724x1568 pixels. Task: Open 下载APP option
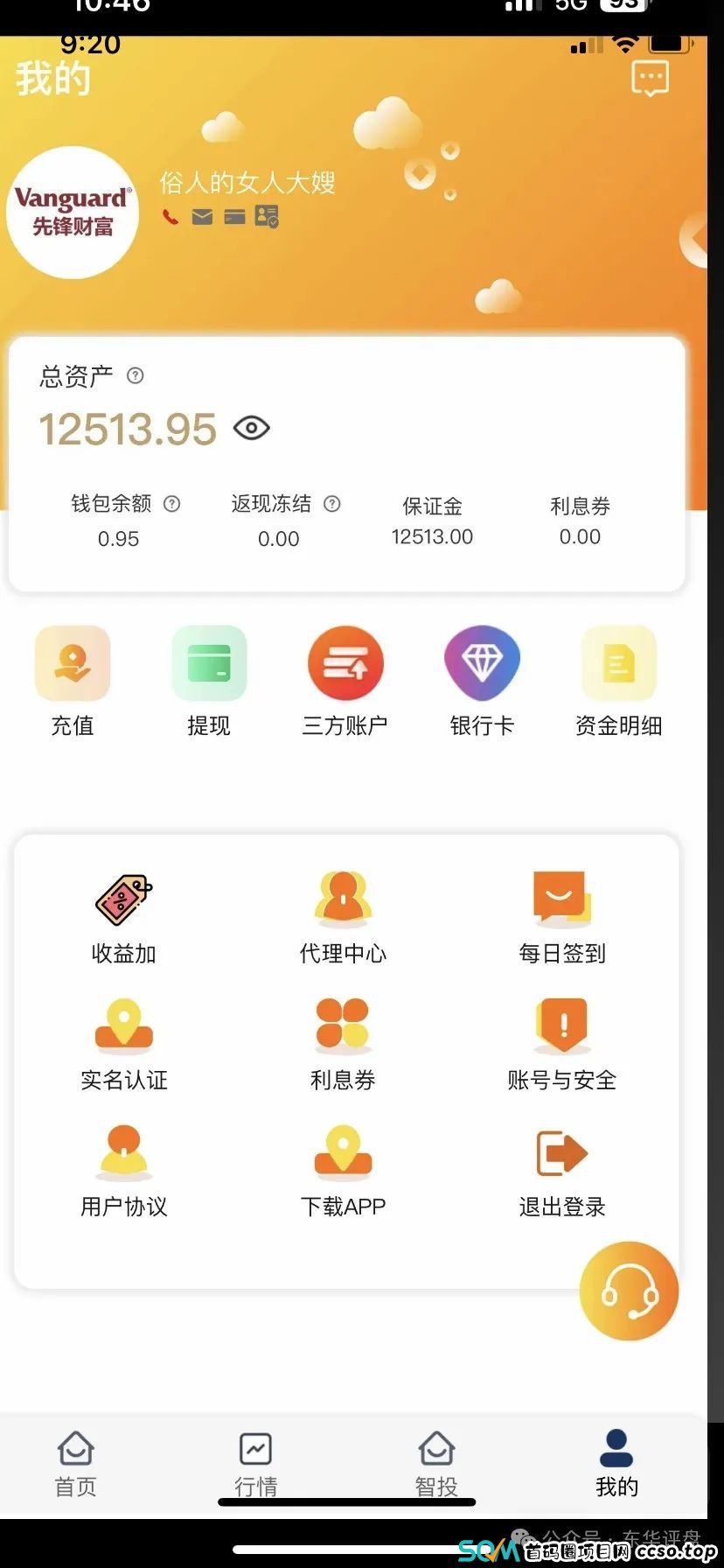coord(343,1166)
